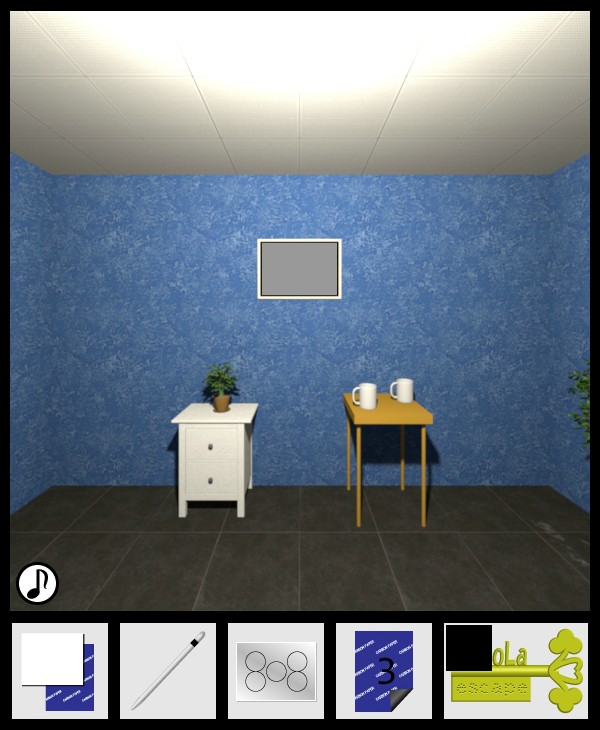
Task: Inspect the gray picture frame on wall
Action: [x=299, y=268]
